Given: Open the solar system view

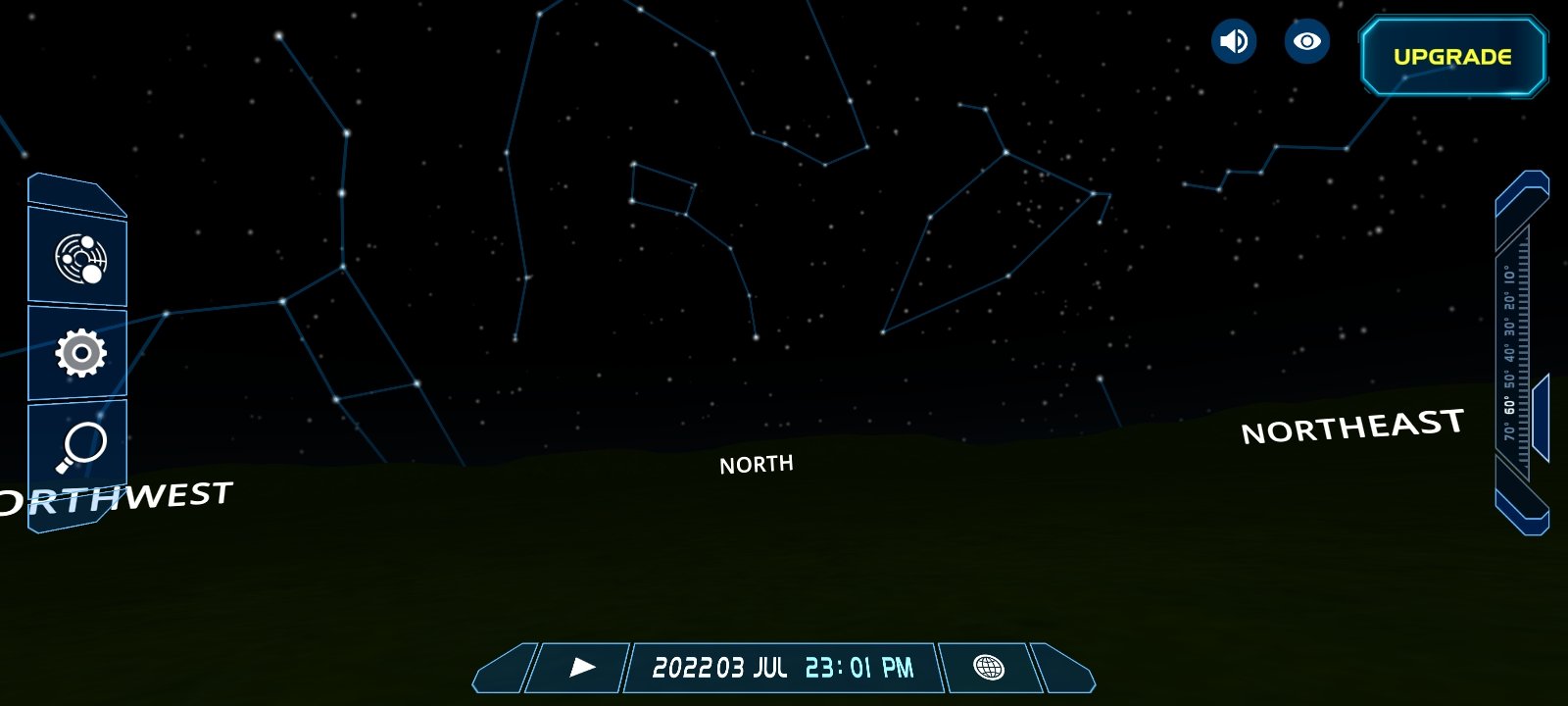Looking at the screenshot, I should [x=79, y=259].
